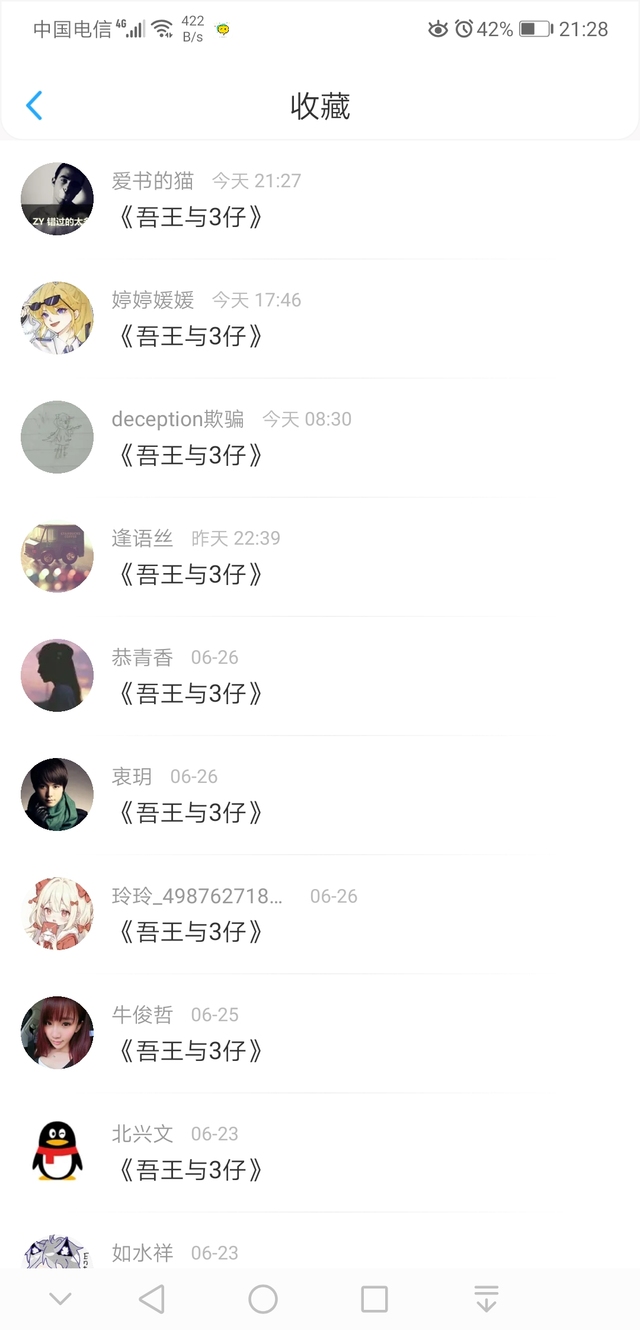The width and height of the screenshot is (640, 1330).
Task: Open the favorite from 恭青香
Action: click(x=320, y=676)
